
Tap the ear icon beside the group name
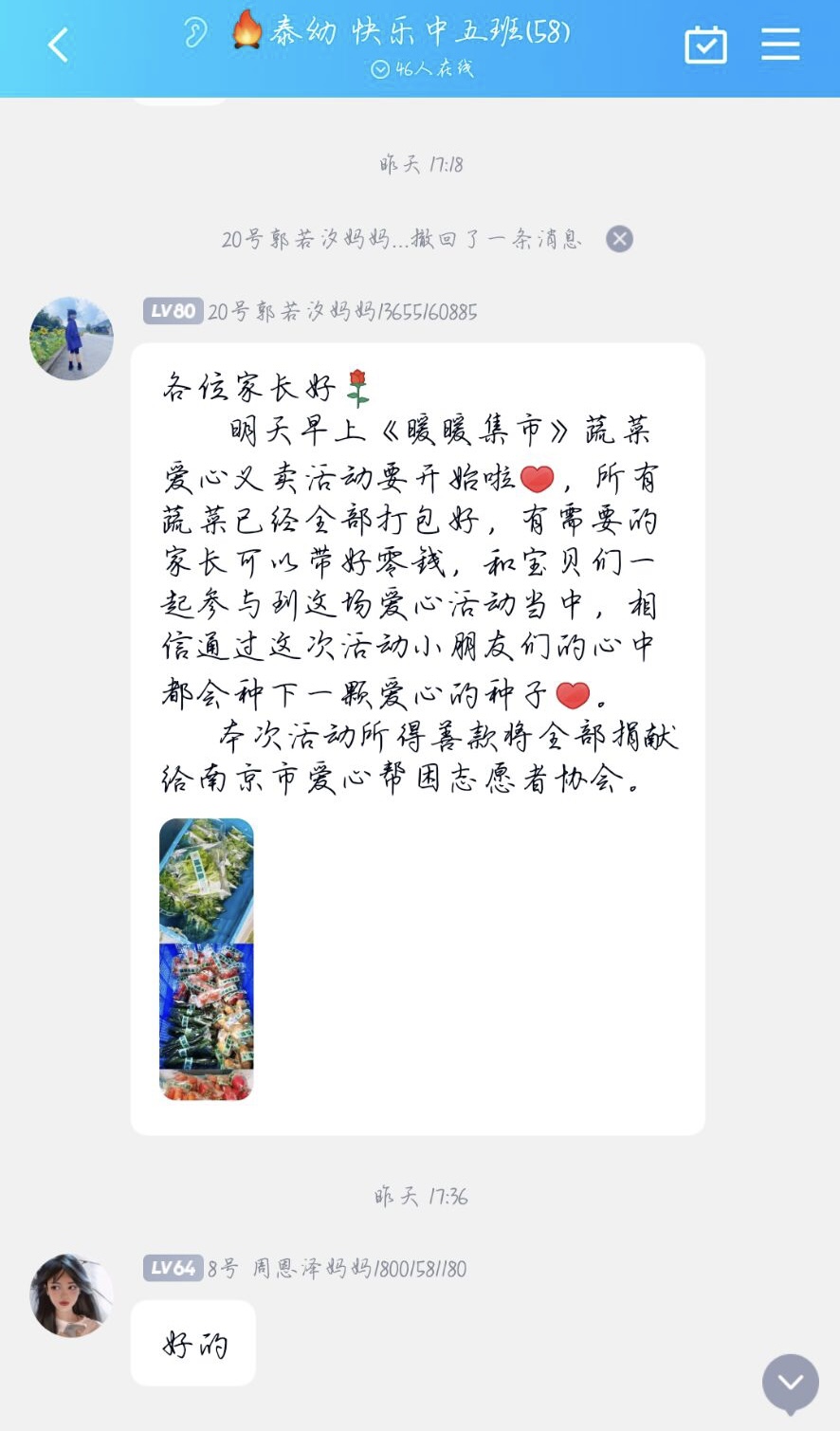tap(196, 33)
